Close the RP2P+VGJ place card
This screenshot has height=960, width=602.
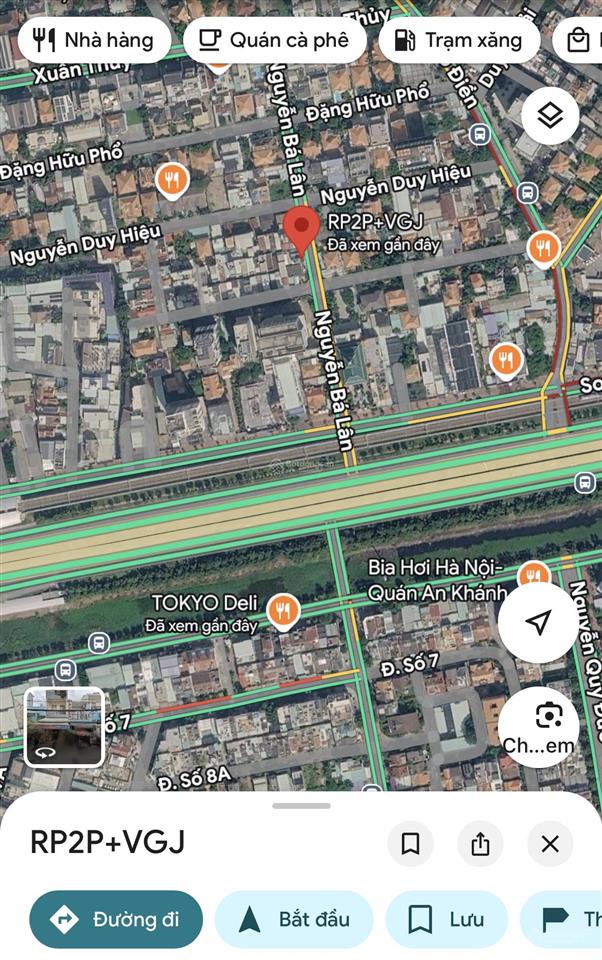click(550, 844)
